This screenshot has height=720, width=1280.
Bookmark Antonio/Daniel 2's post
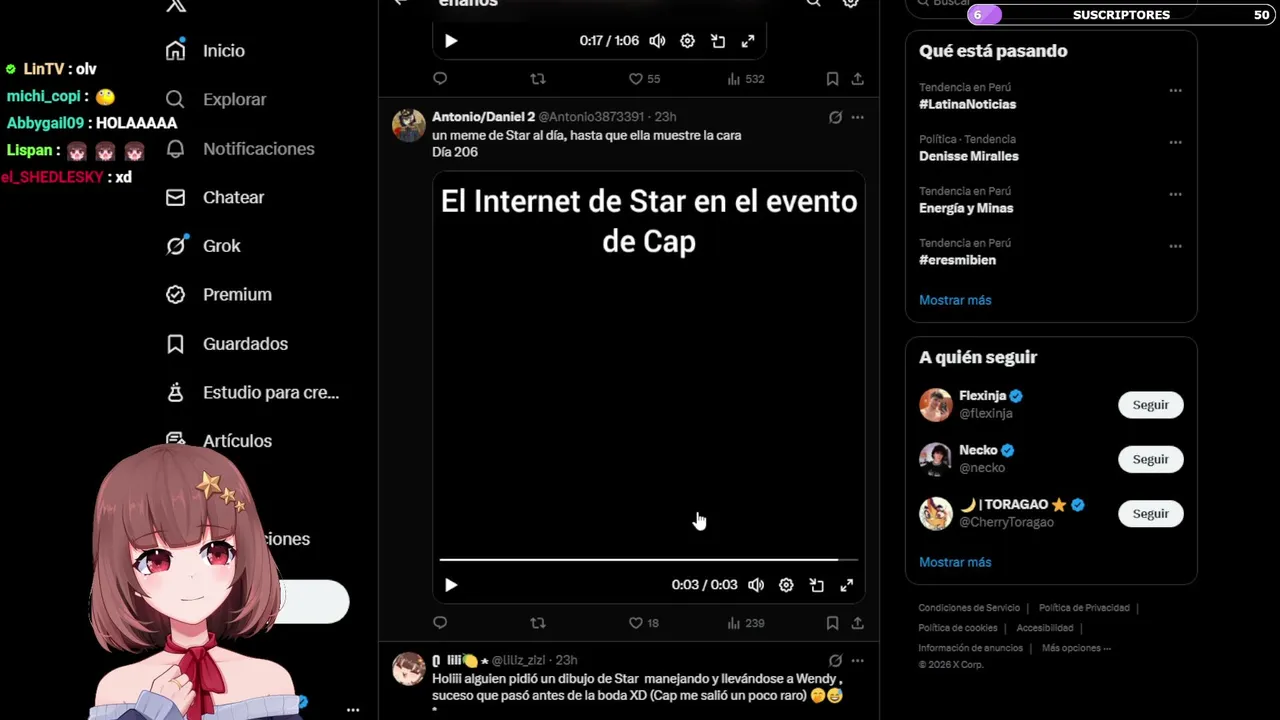[x=832, y=623]
